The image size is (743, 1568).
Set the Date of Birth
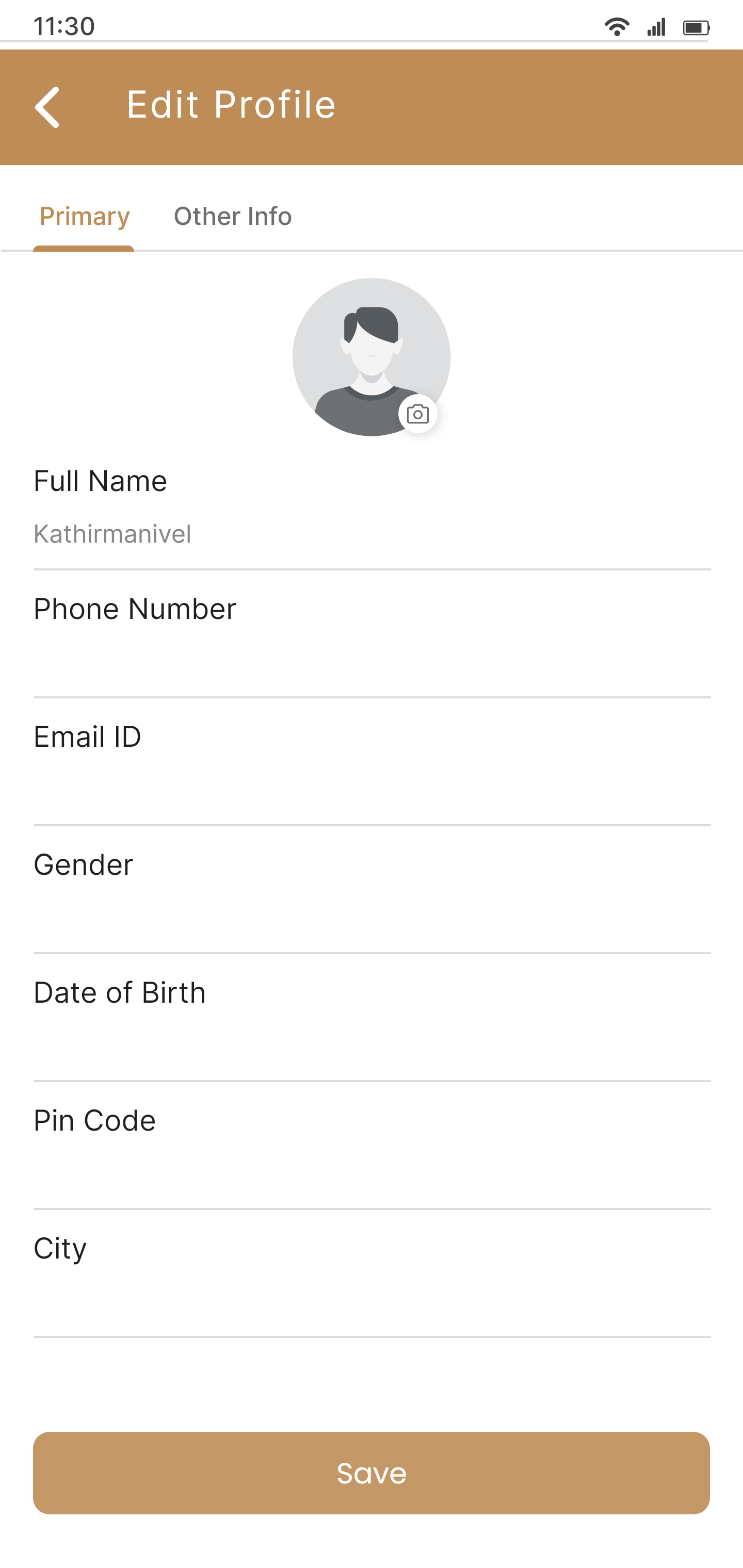(x=372, y=1046)
